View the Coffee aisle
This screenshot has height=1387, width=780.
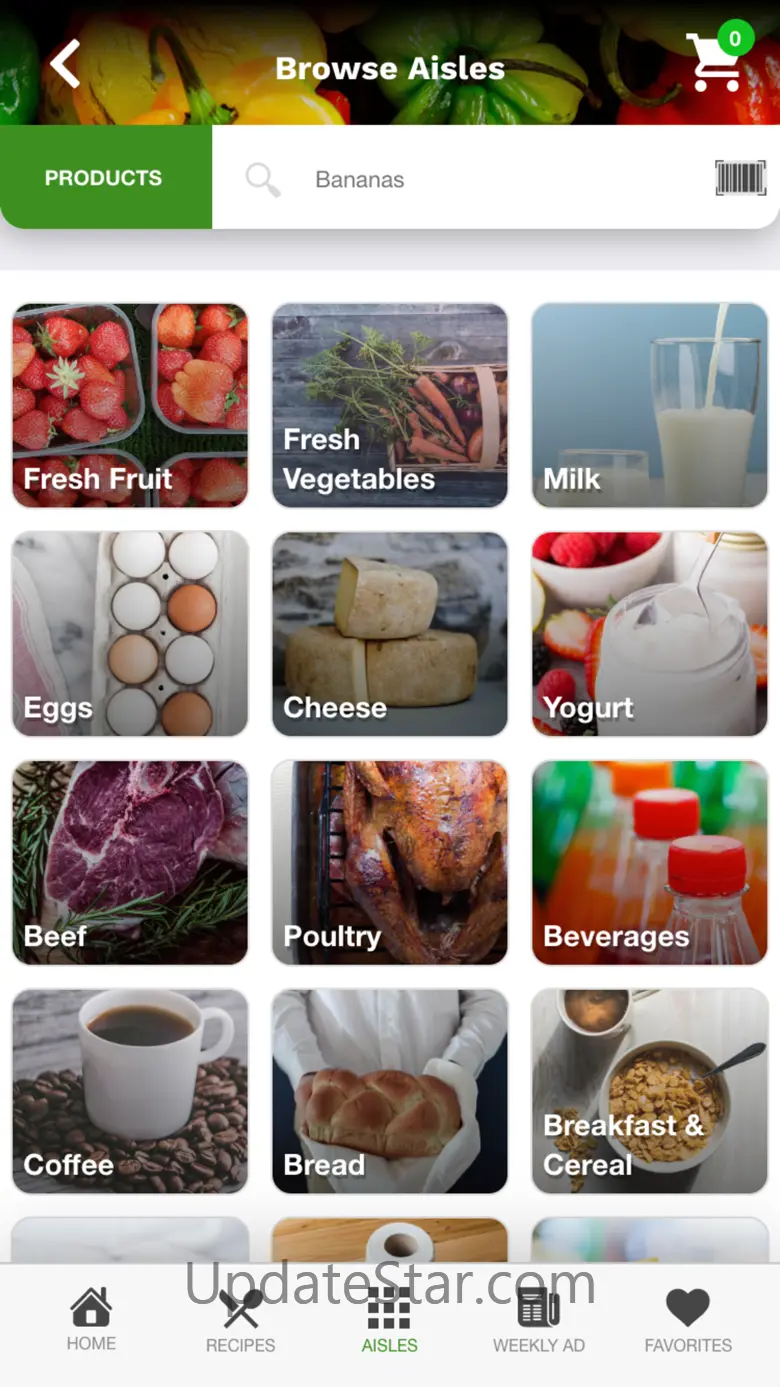click(x=130, y=1091)
